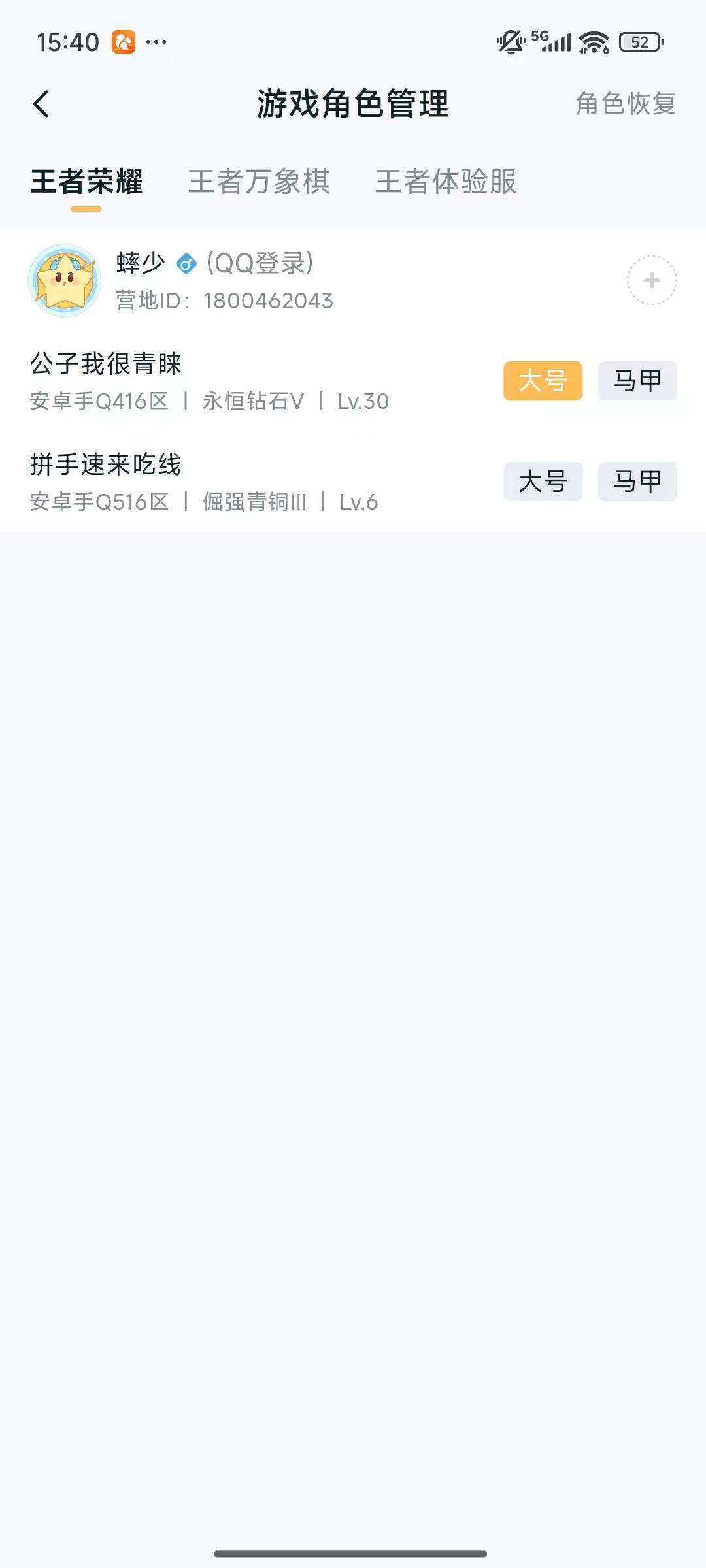The height and width of the screenshot is (1568, 706).
Task: Tap 马甲 beside 拼手速来吃线
Action: coord(636,482)
